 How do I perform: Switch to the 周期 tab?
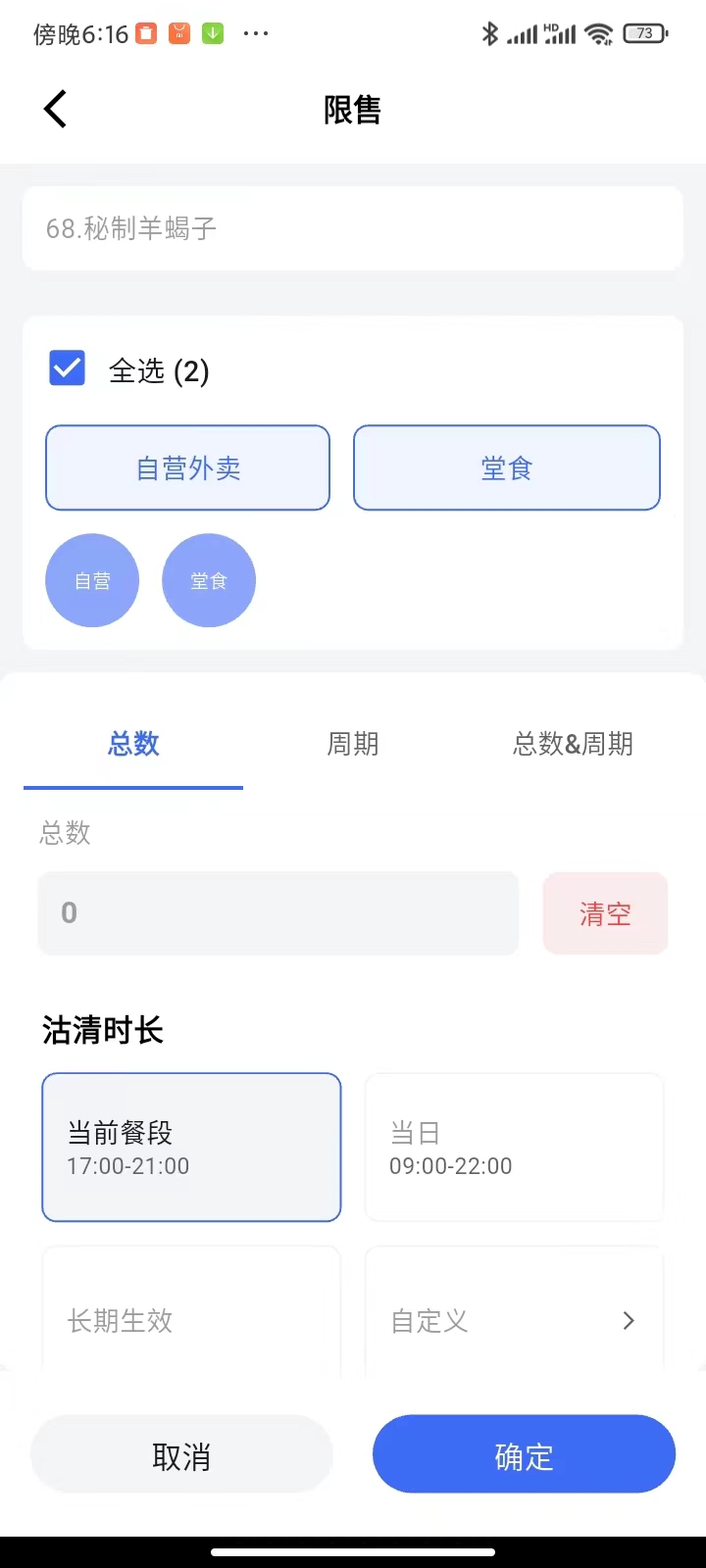352,744
